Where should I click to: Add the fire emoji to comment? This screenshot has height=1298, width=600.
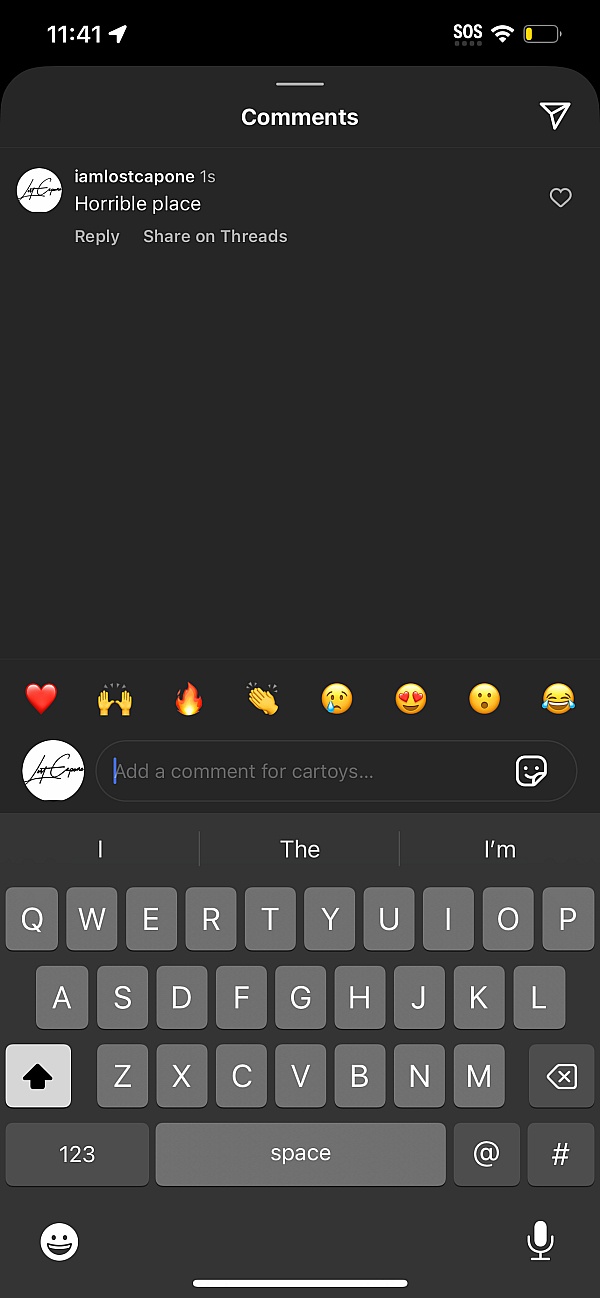[189, 699]
